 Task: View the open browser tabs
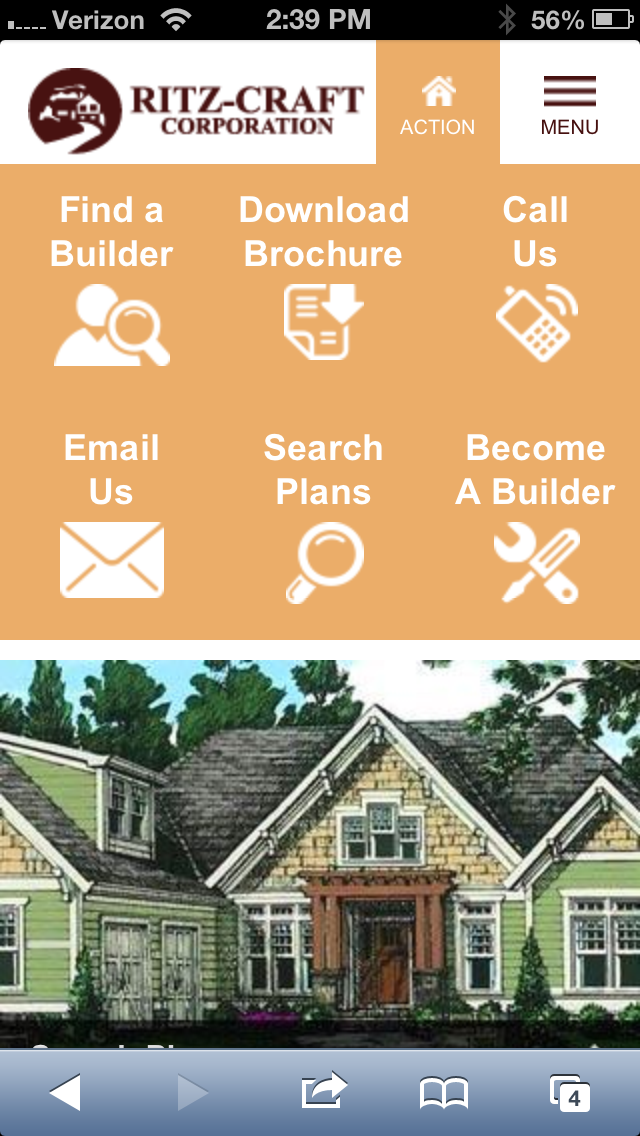(x=569, y=1093)
